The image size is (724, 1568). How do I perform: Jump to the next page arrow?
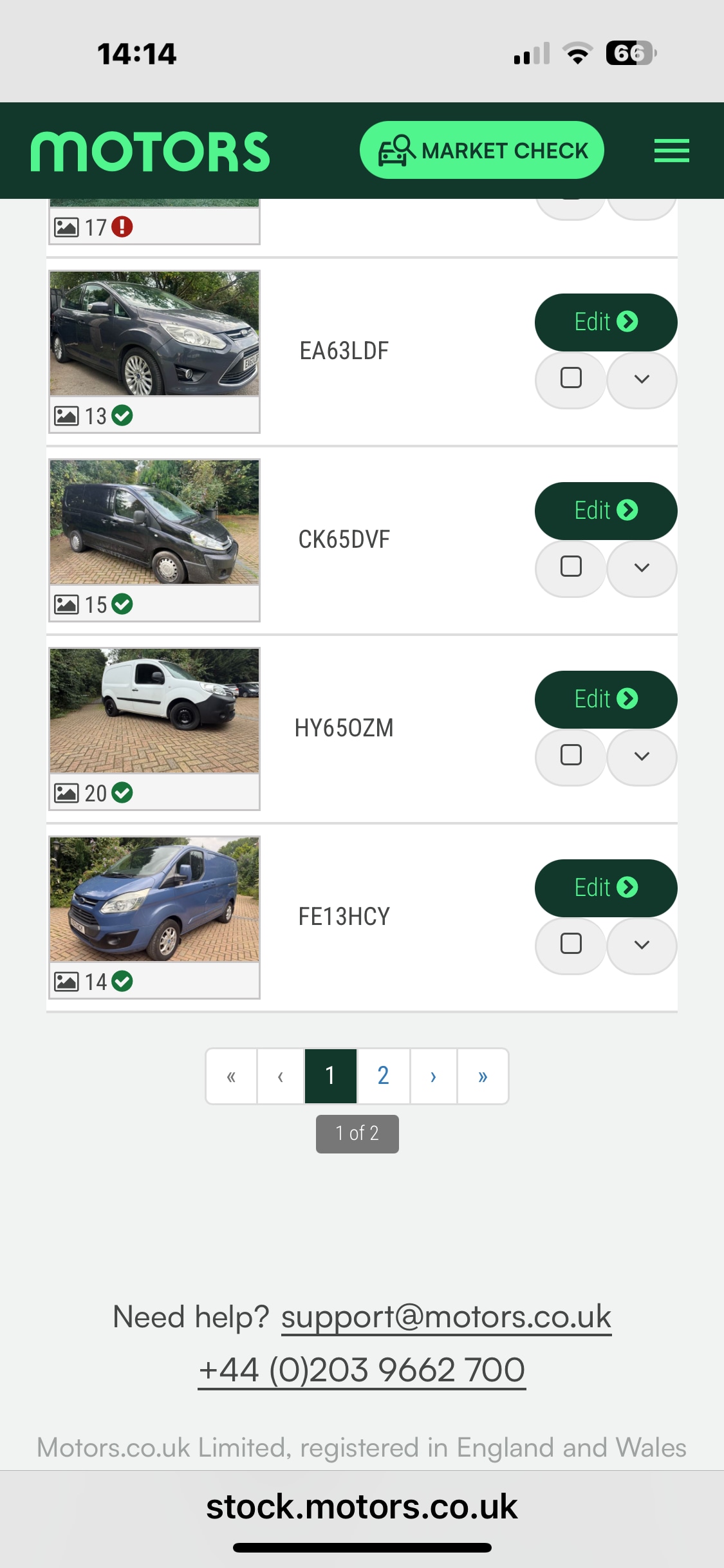pyautogui.click(x=433, y=1076)
